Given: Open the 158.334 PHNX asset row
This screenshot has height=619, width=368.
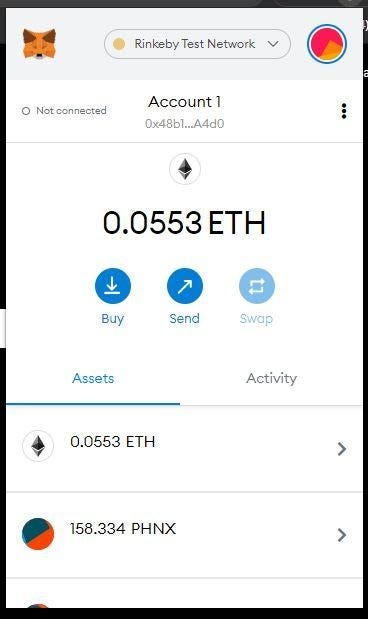Looking at the screenshot, I should tap(184, 535).
